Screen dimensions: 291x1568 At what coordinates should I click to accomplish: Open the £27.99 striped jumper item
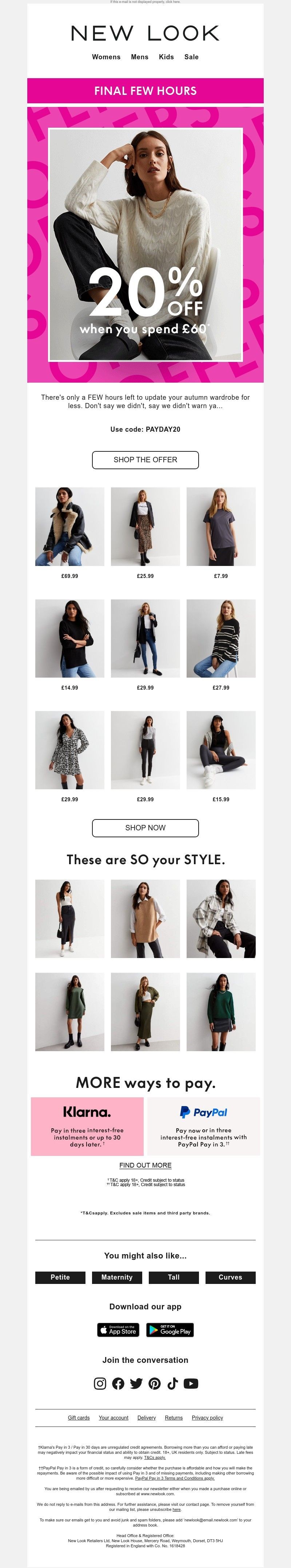[220, 638]
